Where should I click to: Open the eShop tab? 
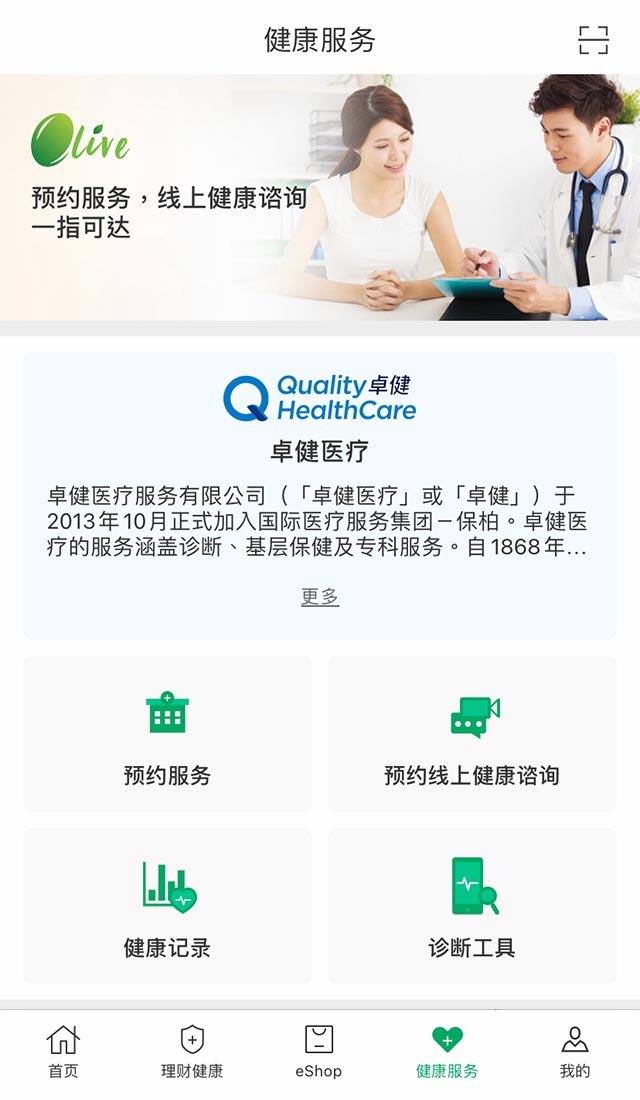point(319,1052)
